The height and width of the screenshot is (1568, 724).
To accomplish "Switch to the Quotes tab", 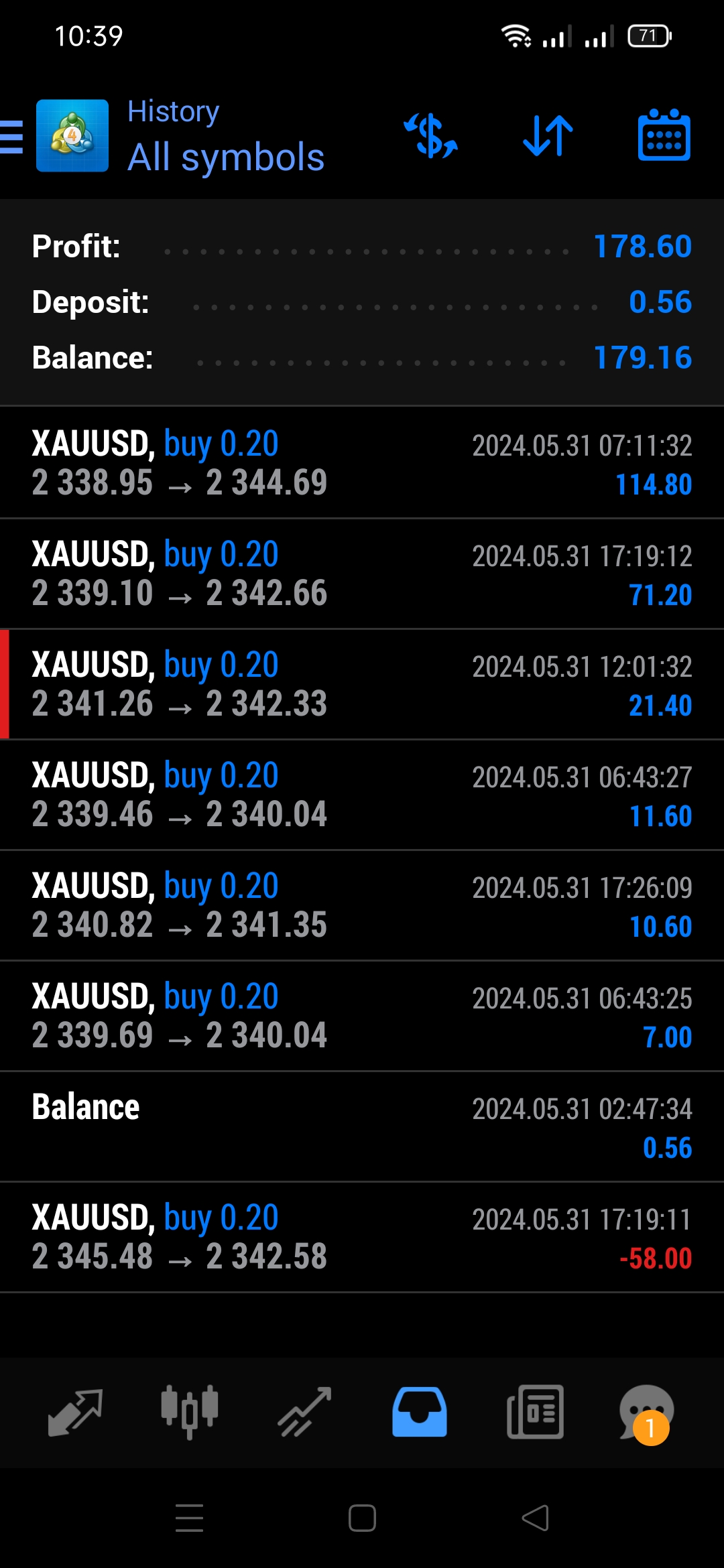I will click(x=74, y=1412).
